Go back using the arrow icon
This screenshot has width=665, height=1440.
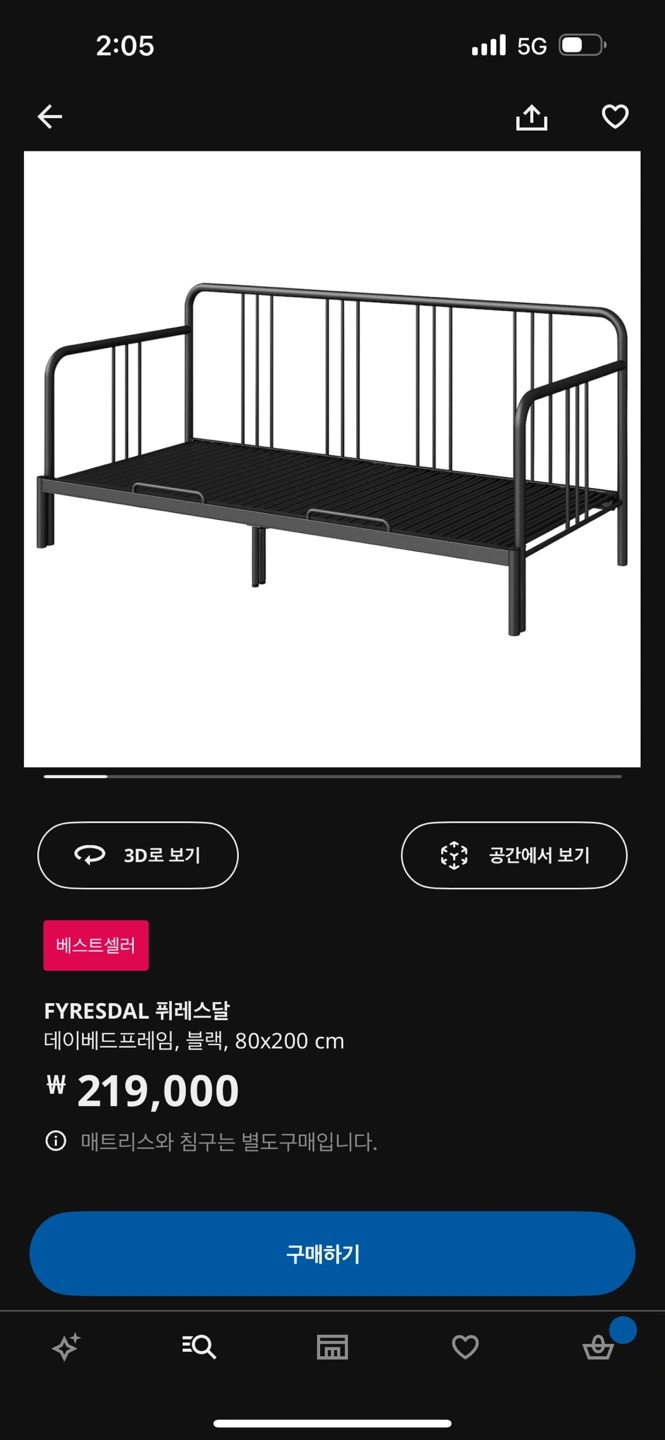[x=50, y=117]
